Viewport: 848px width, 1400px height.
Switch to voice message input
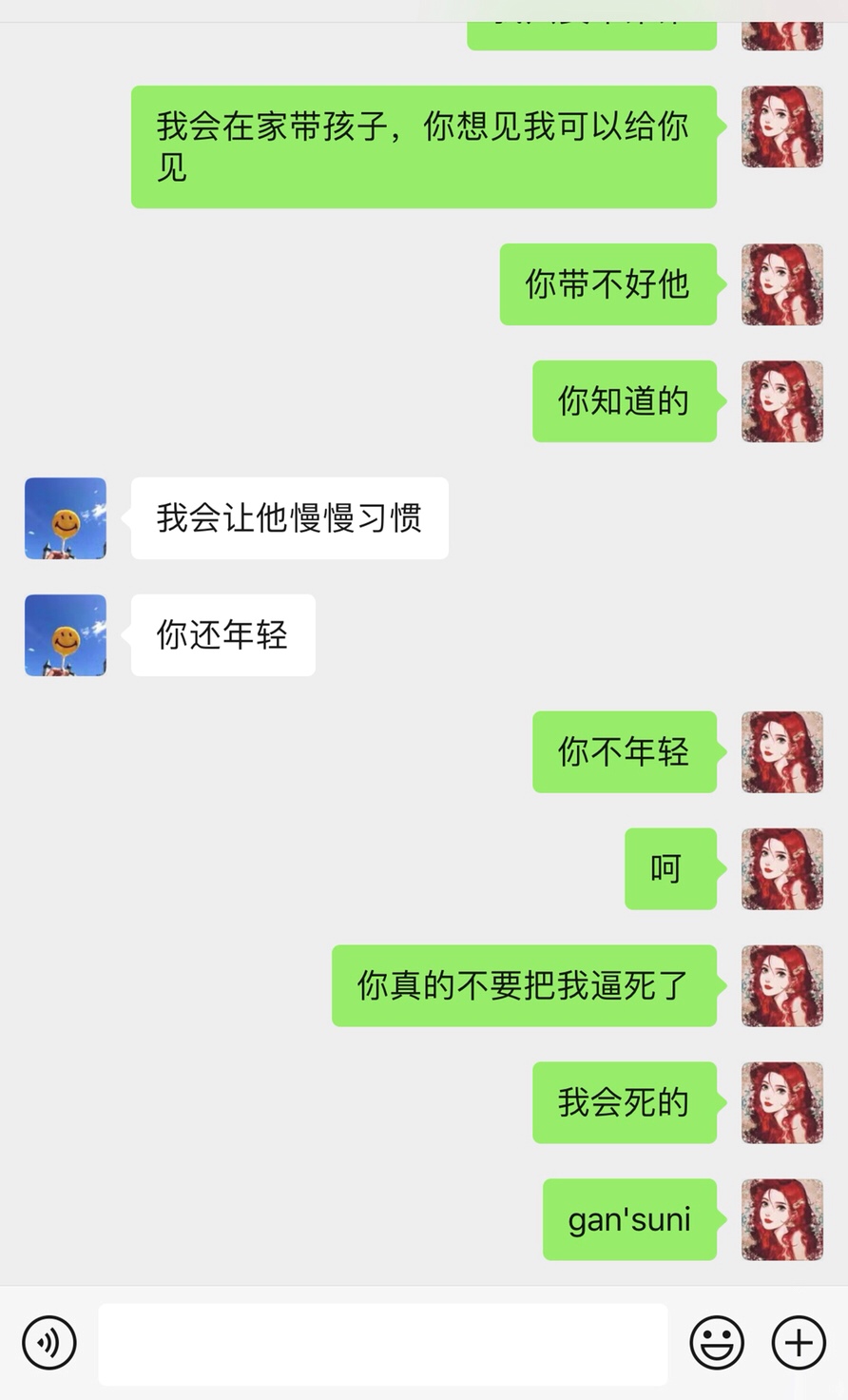click(x=48, y=1342)
